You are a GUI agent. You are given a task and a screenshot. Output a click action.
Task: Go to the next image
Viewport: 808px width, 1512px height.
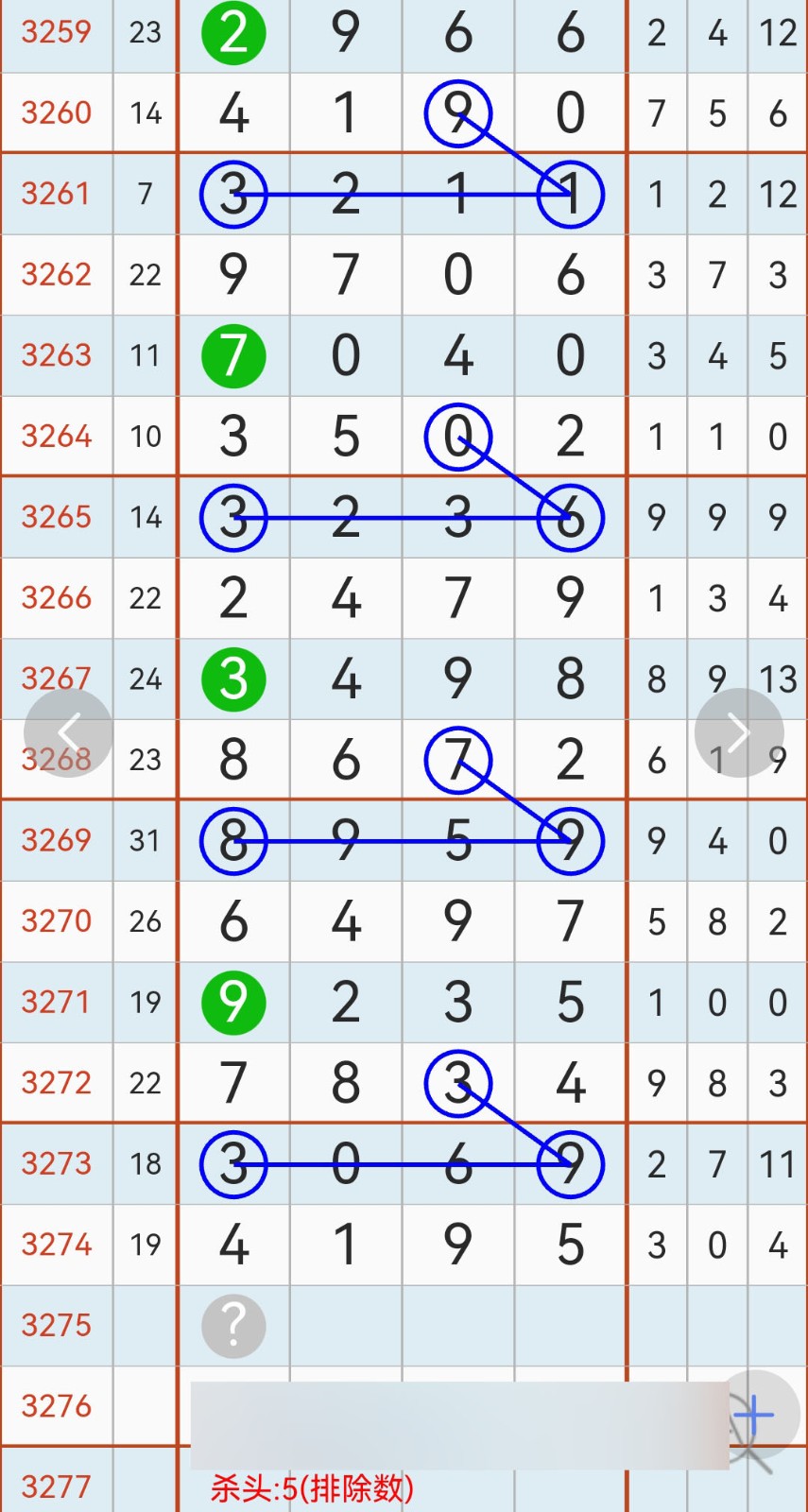pyautogui.click(x=739, y=732)
